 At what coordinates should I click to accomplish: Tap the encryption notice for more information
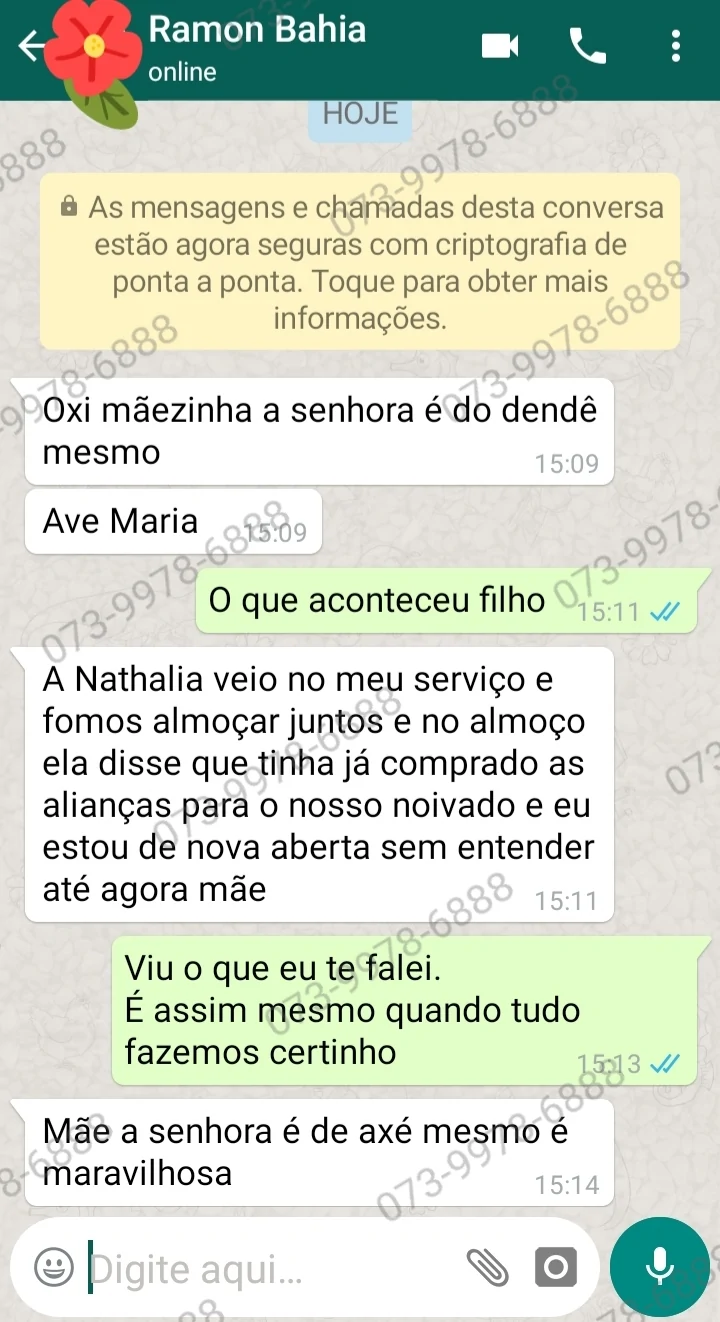360,263
